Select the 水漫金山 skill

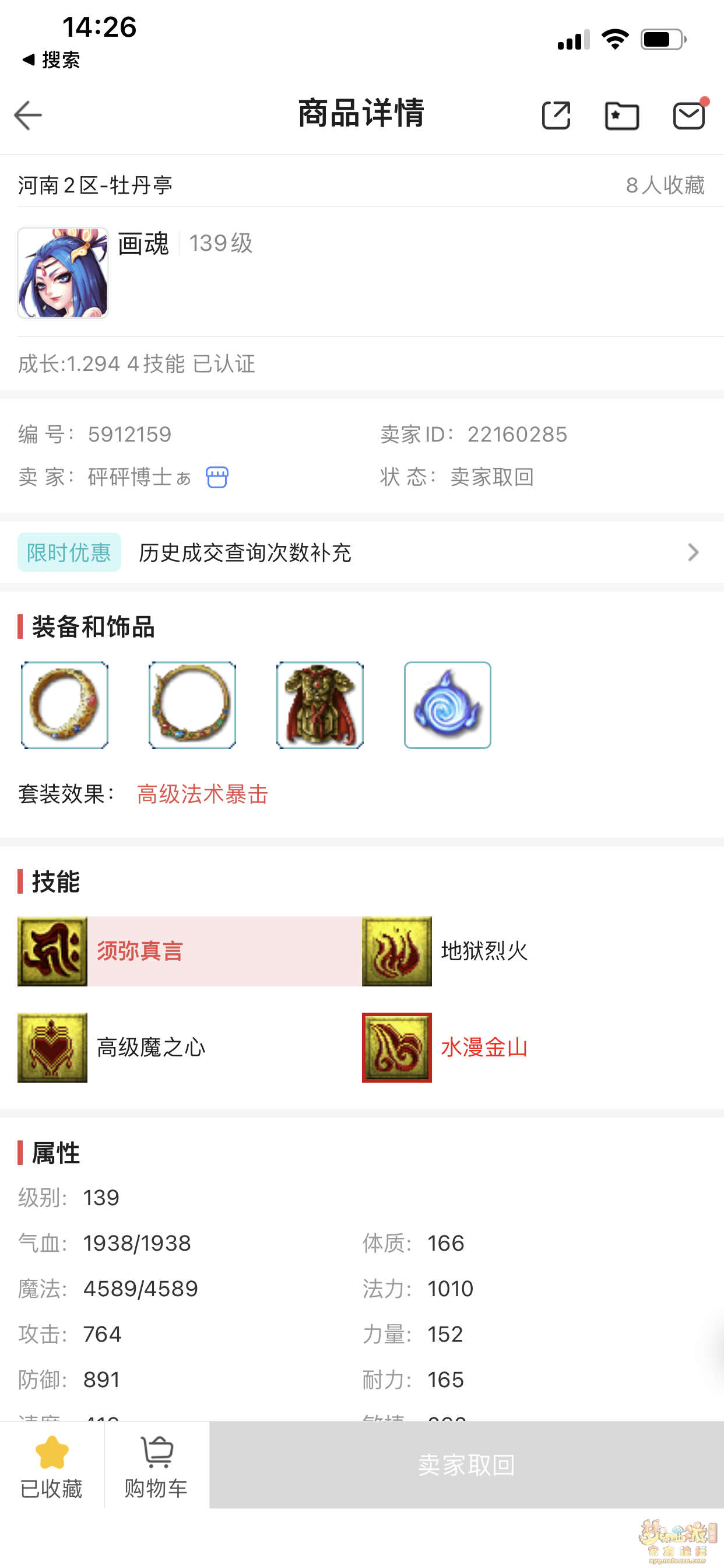point(533,1047)
